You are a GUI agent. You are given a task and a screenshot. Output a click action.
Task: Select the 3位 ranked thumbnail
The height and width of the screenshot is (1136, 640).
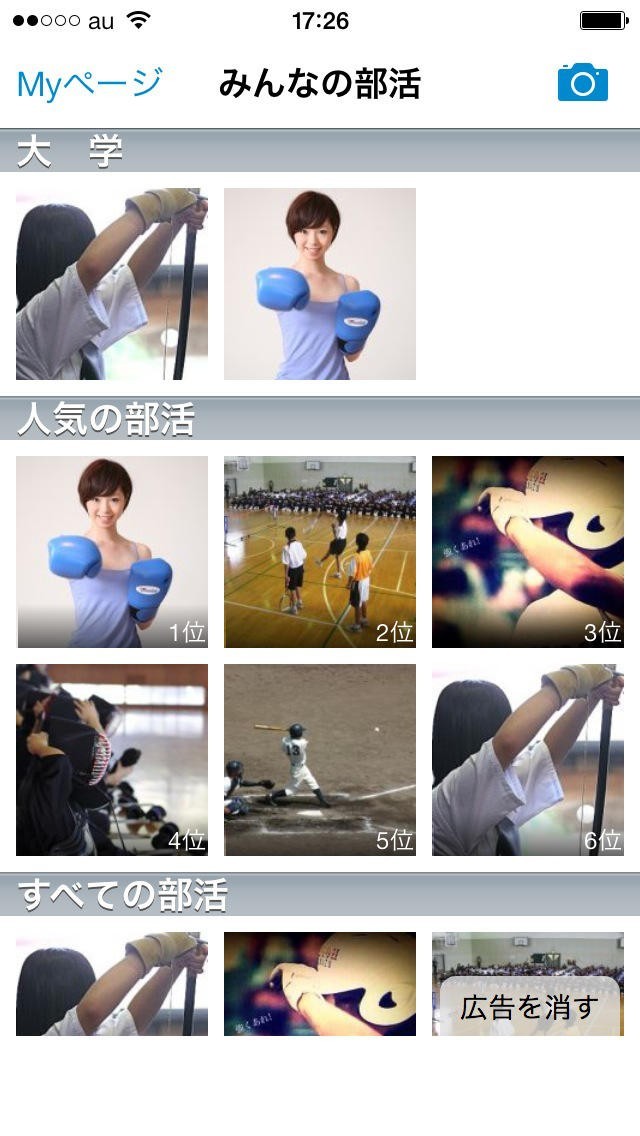[528, 552]
